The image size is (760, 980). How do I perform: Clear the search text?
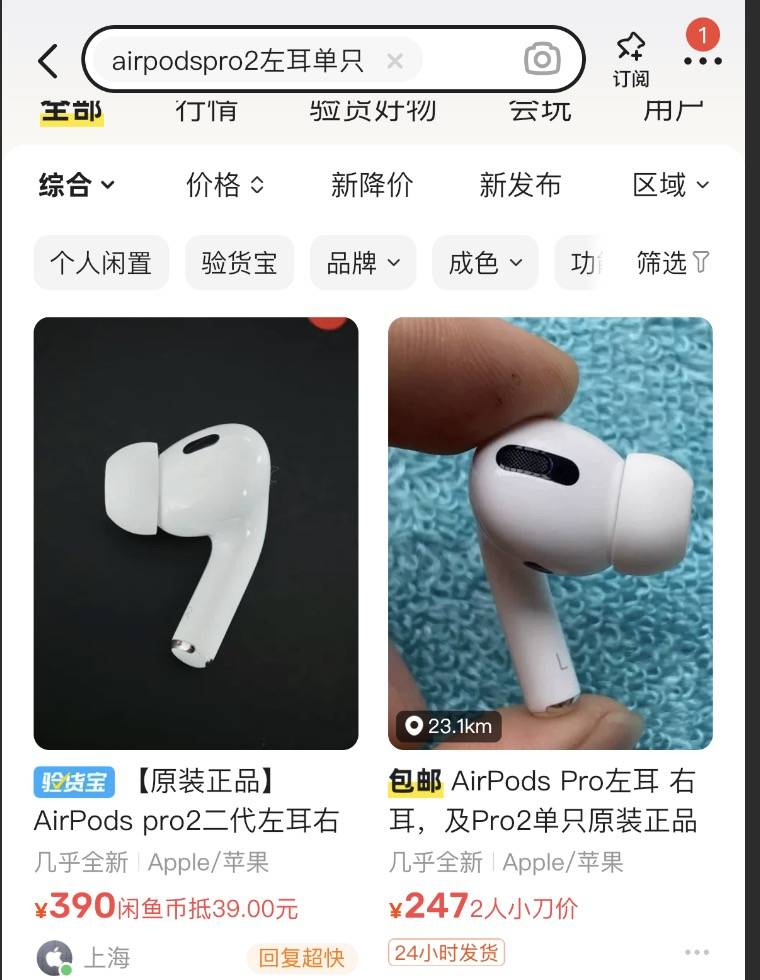click(x=394, y=61)
